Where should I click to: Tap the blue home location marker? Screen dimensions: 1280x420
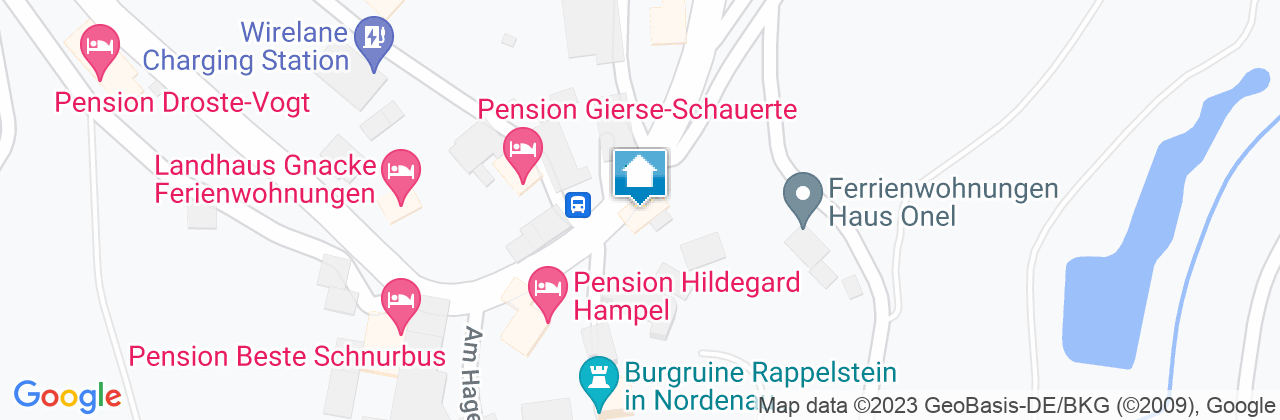(x=640, y=175)
